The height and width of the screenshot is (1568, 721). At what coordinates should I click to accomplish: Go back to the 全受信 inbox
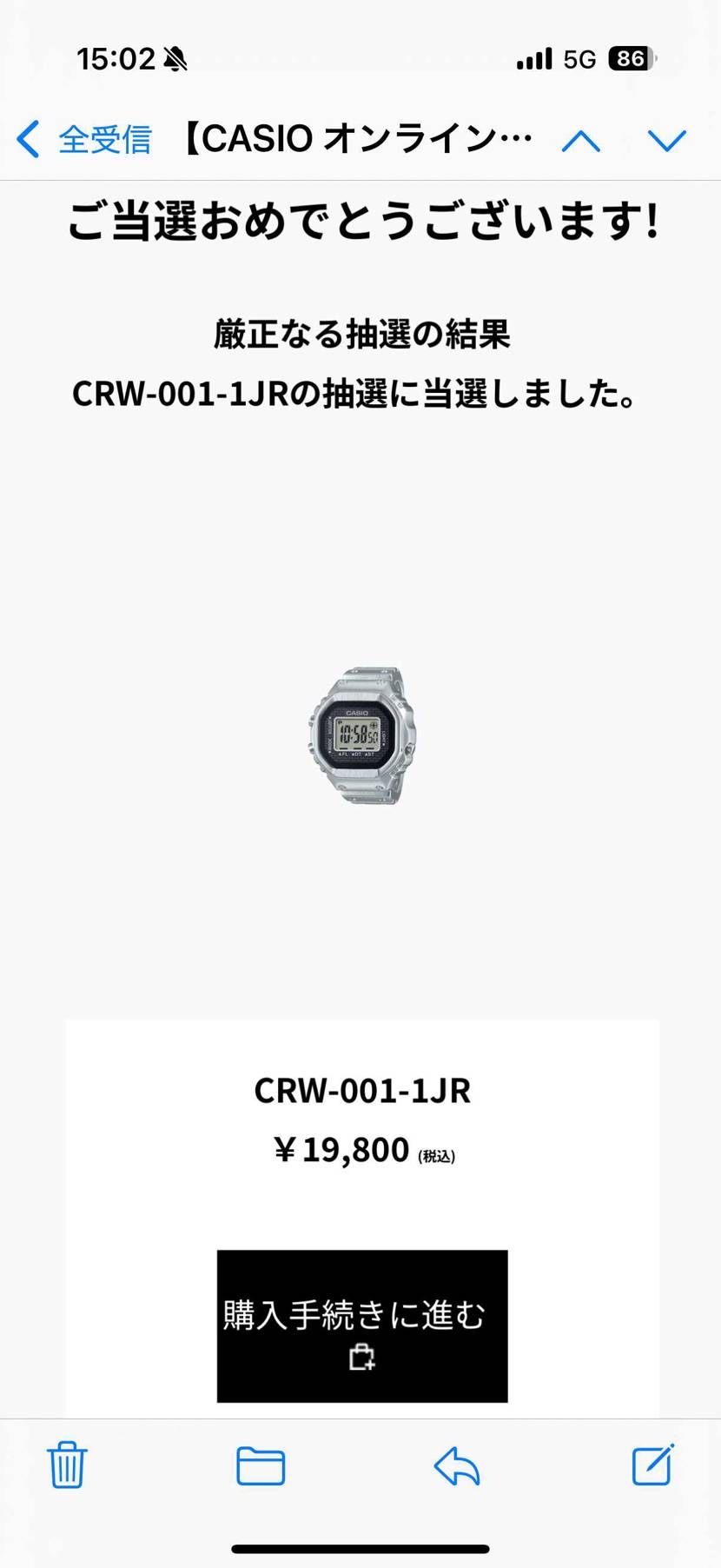[84, 139]
